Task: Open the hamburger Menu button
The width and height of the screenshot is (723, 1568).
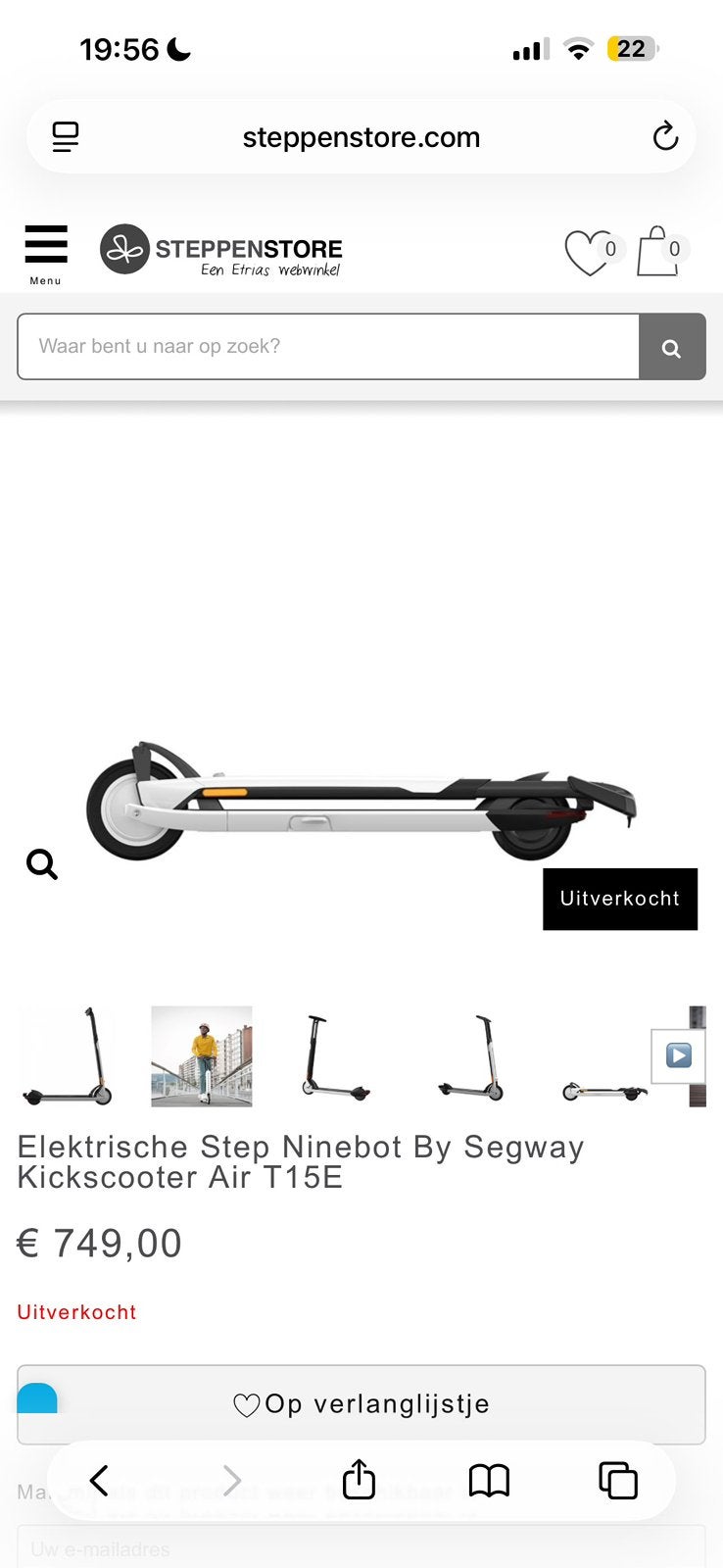Action: tap(46, 253)
